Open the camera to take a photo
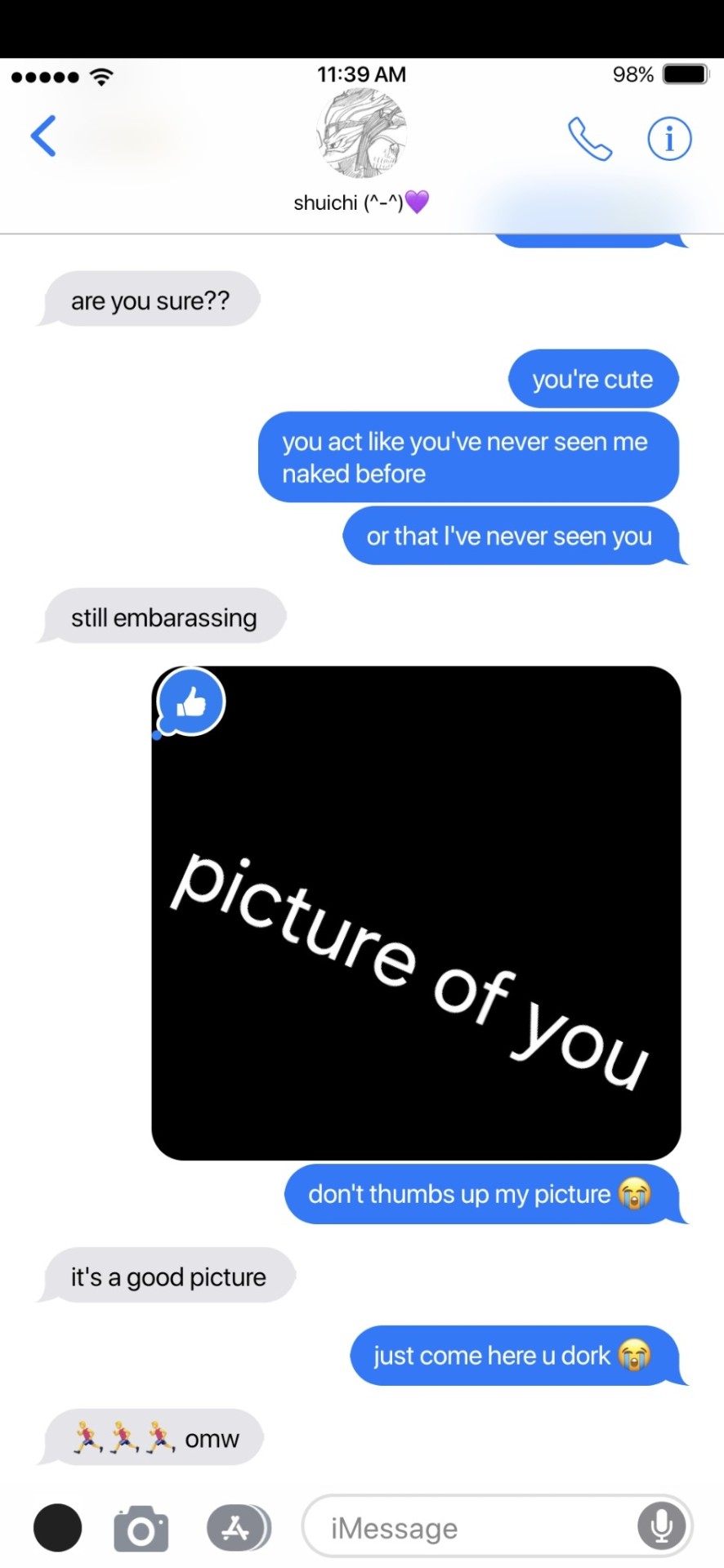The height and width of the screenshot is (1568, 724). coord(141,1528)
